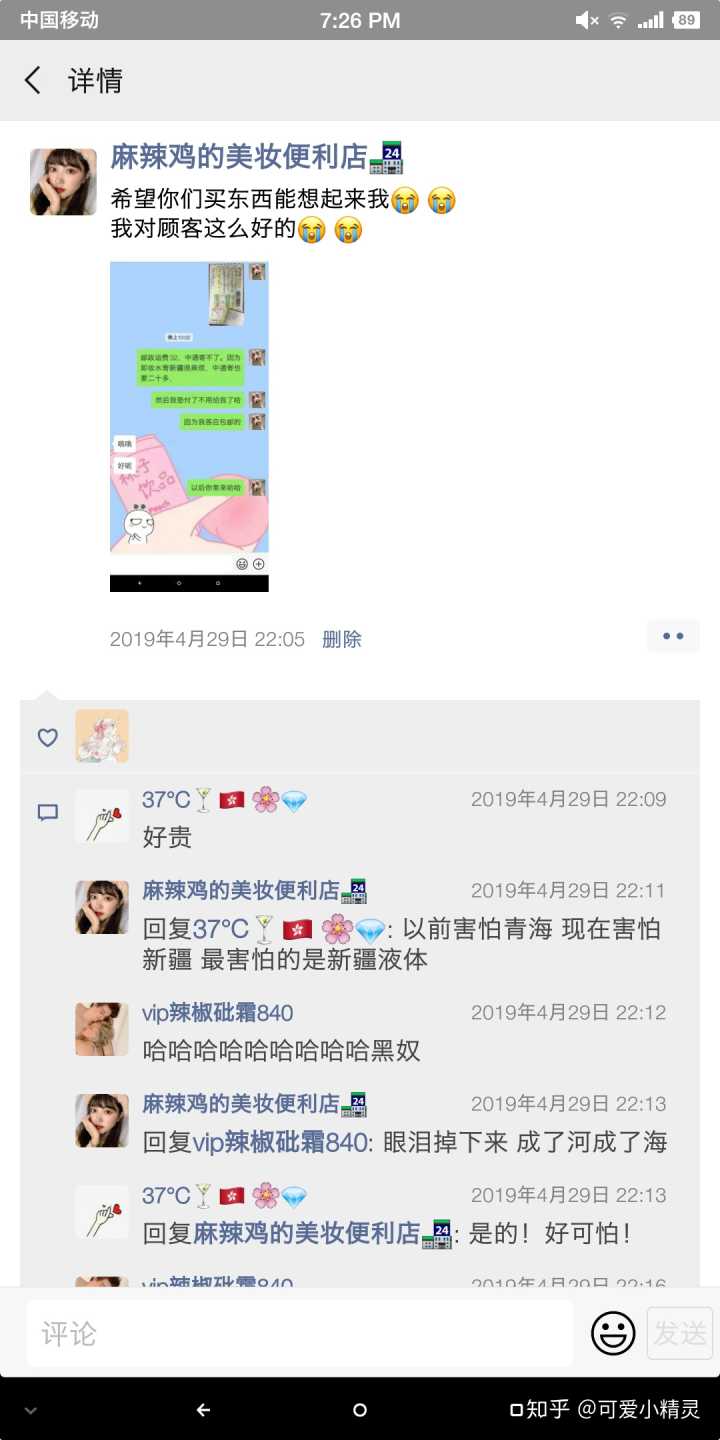The image size is (720, 1440).
Task: Tap the 评论 comment input field
Action: pyautogui.click(x=300, y=1333)
